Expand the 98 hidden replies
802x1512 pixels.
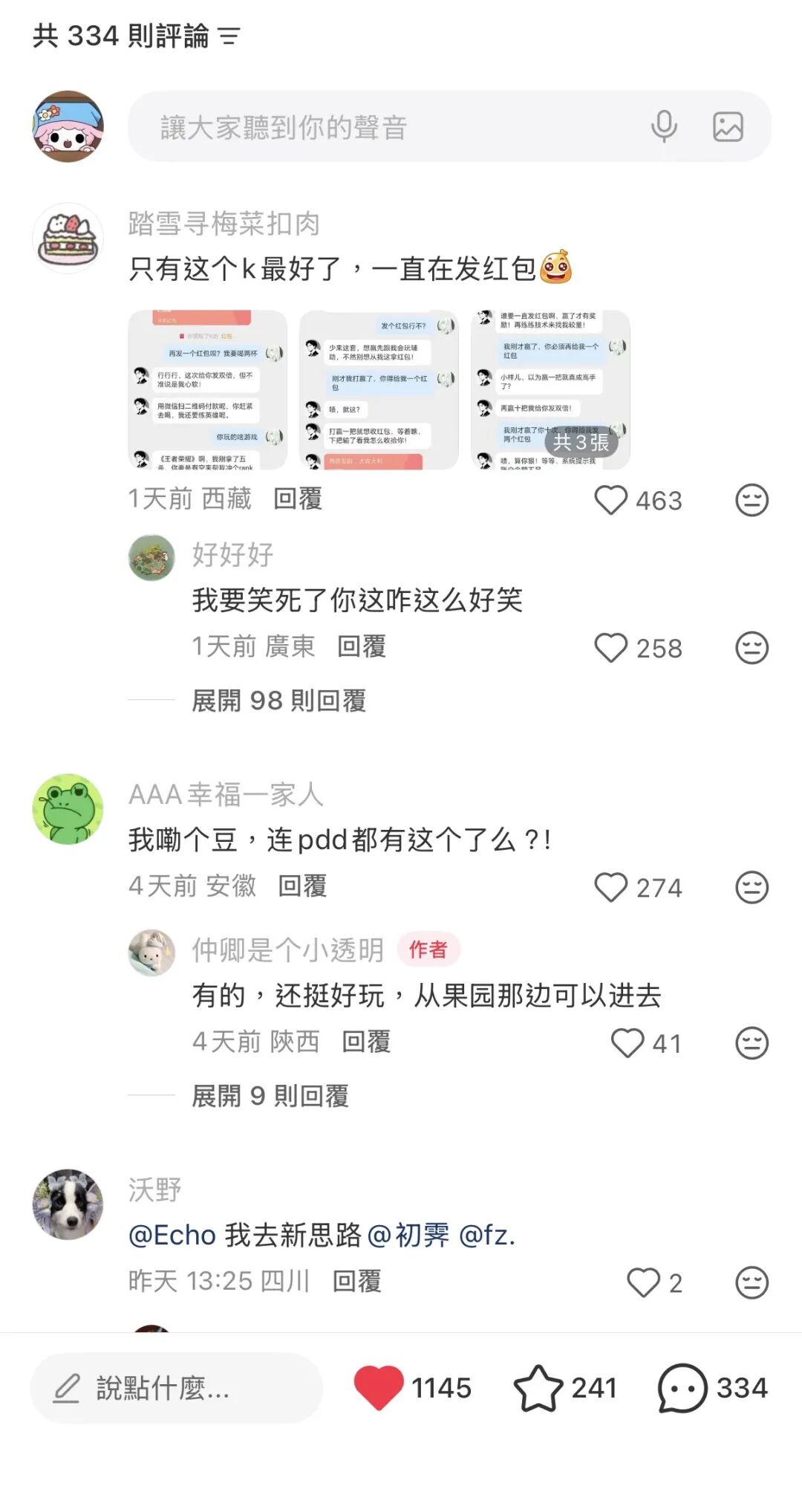click(278, 701)
